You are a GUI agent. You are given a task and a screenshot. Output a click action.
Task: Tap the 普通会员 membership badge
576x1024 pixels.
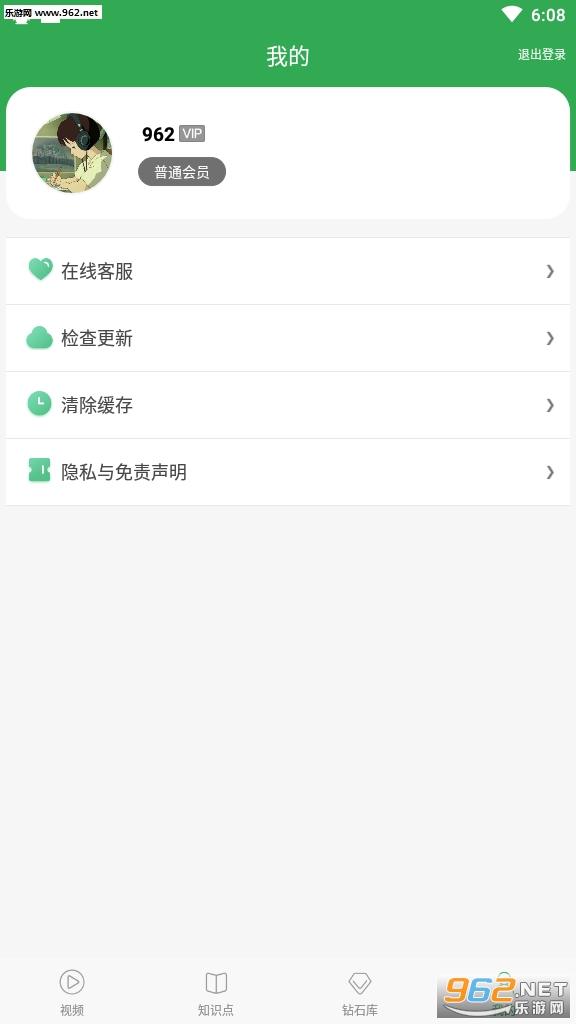[182, 172]
